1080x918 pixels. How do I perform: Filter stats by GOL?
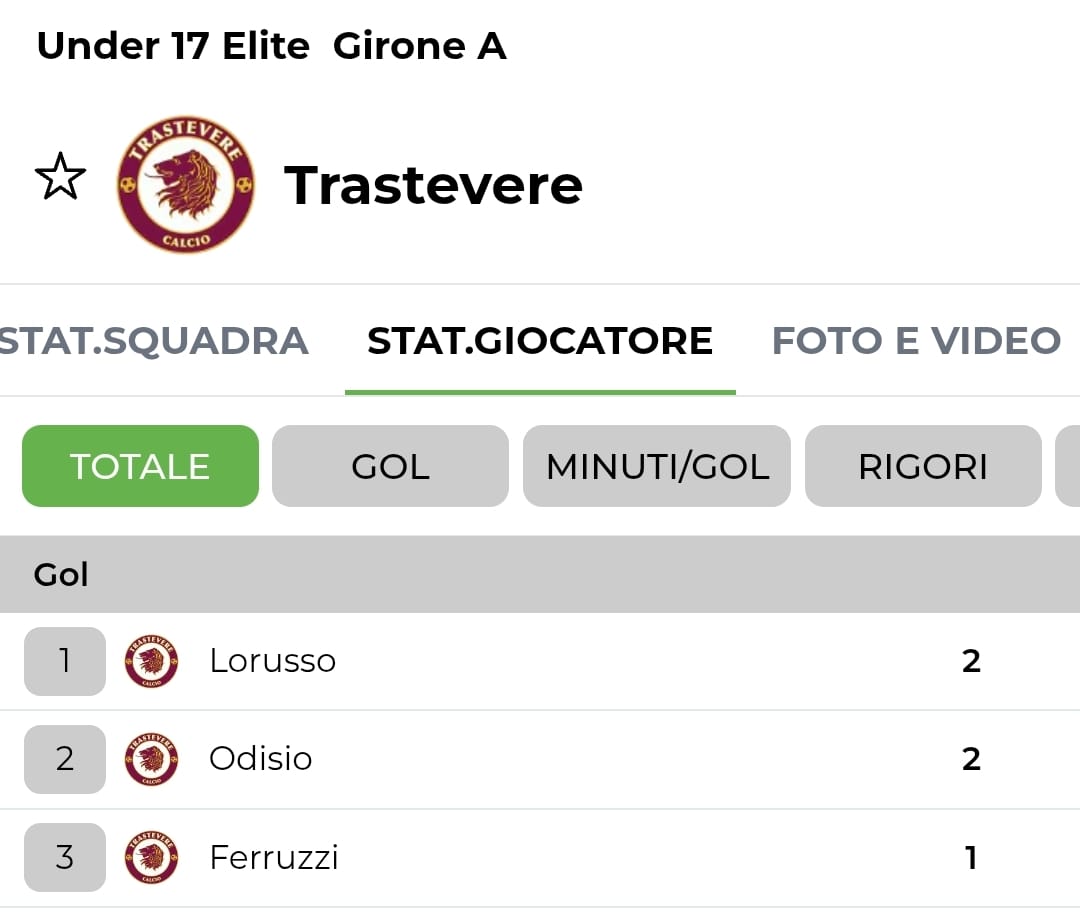pyautogui.click(x=390, y=466)
